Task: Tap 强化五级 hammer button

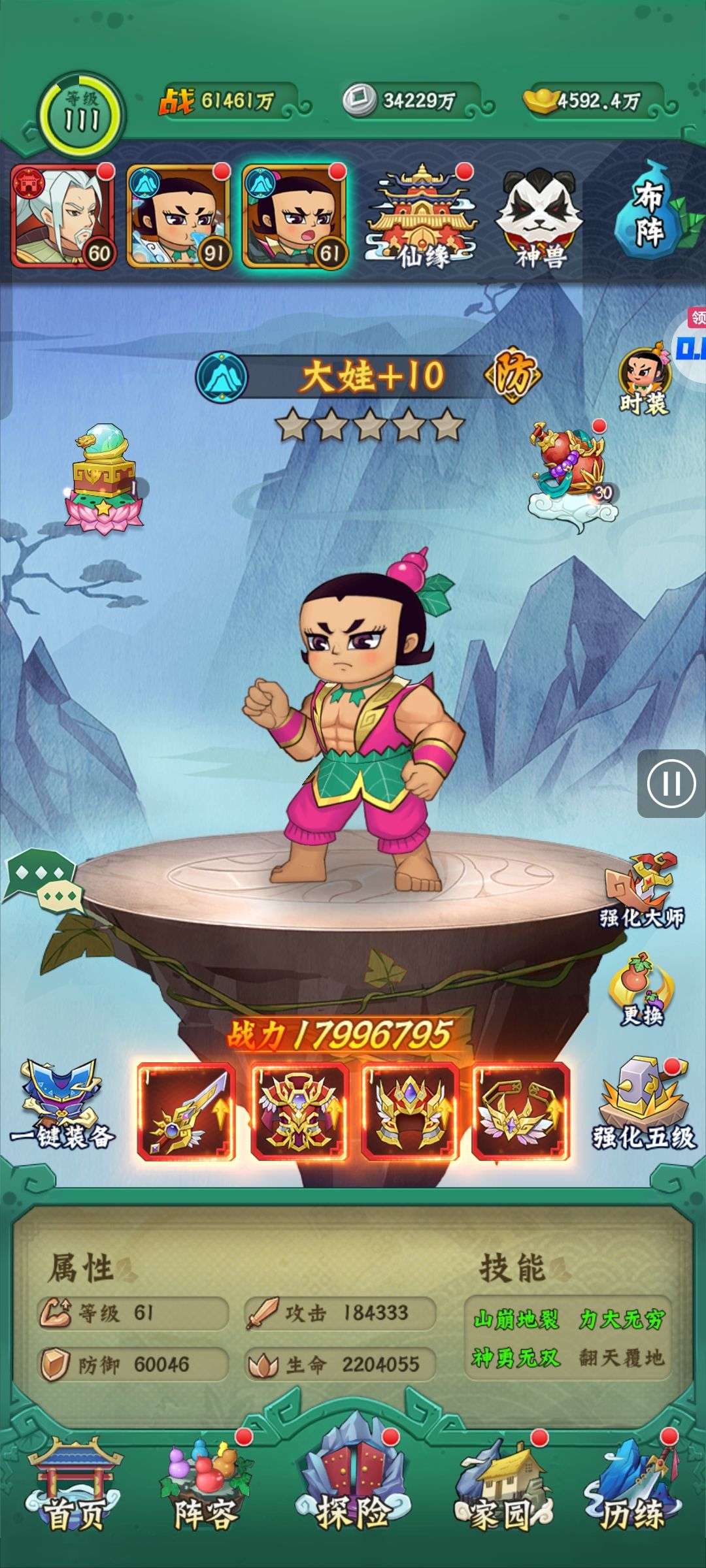Action: (x=644, y=1105)
